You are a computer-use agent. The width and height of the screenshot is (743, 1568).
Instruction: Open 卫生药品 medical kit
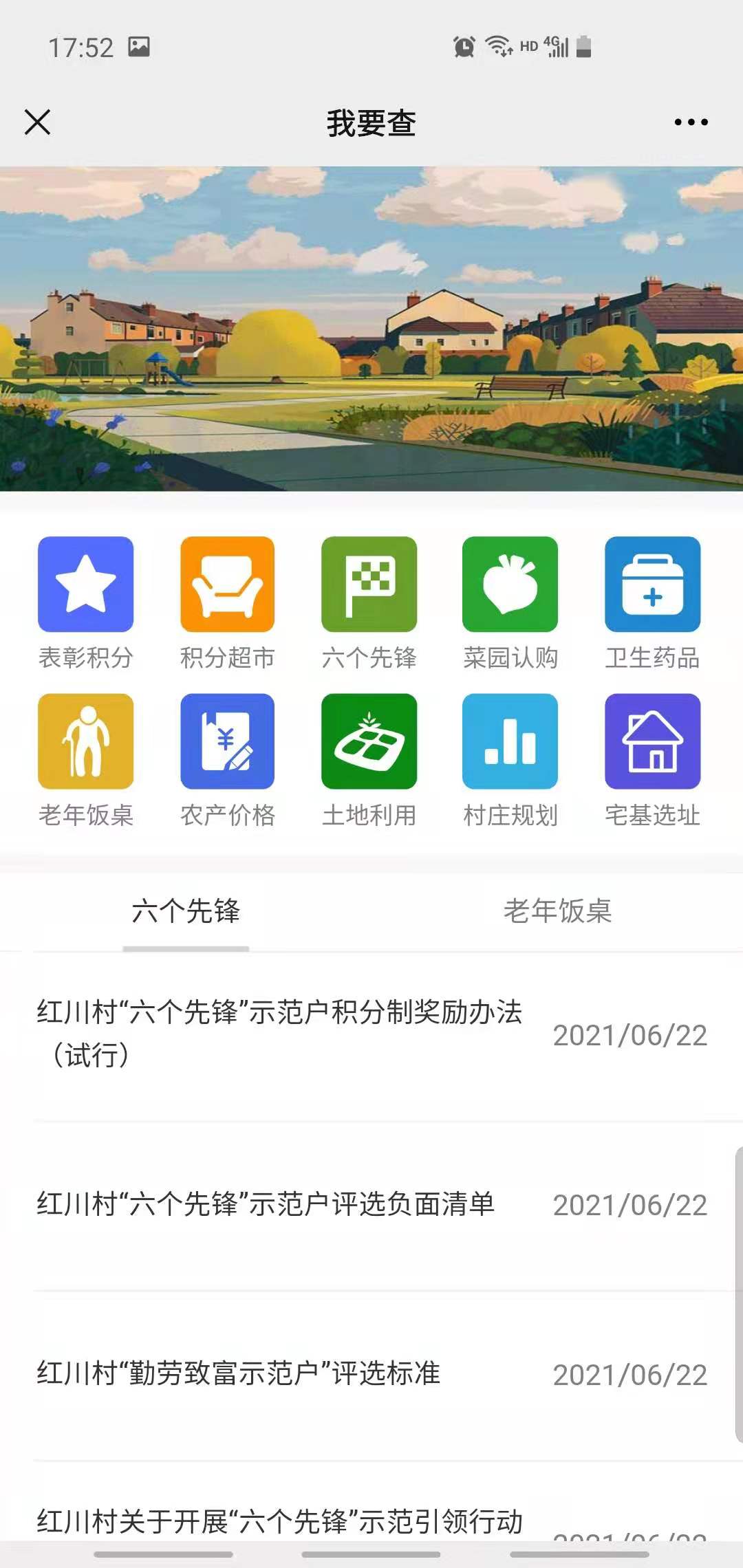tap(652, 585)
